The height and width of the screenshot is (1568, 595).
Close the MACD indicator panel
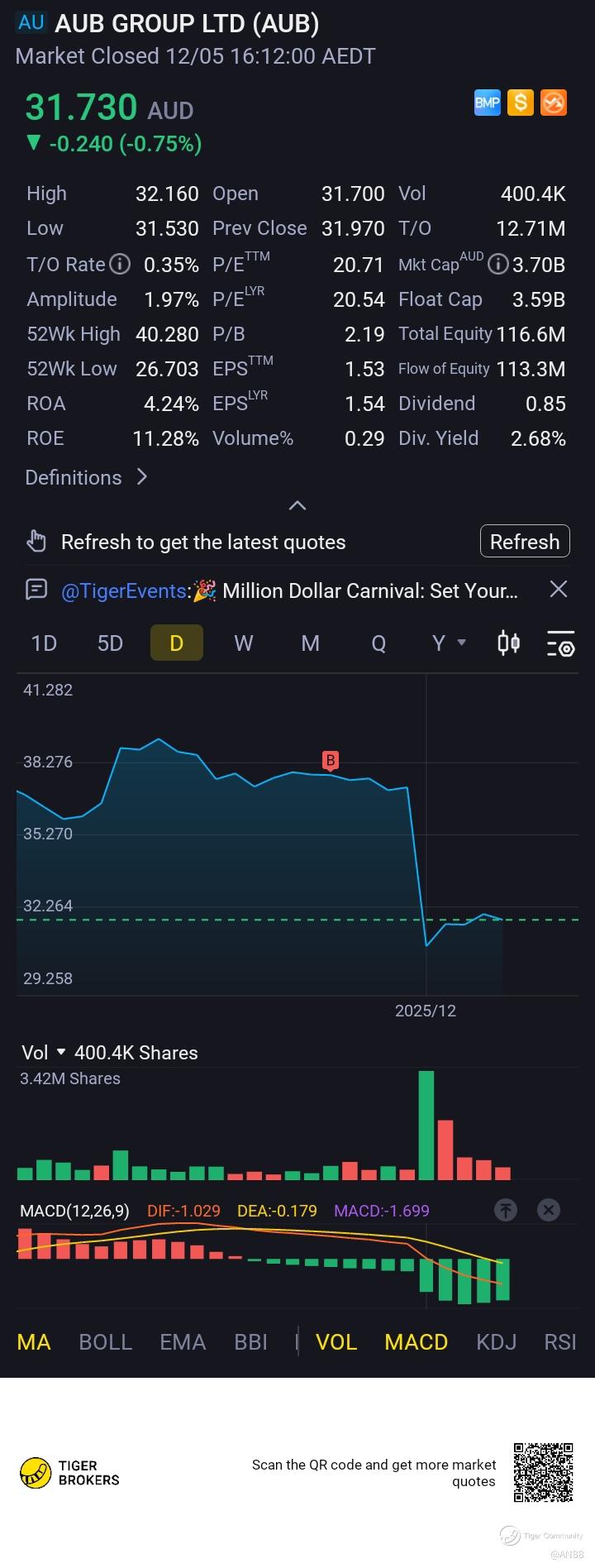549,1210
